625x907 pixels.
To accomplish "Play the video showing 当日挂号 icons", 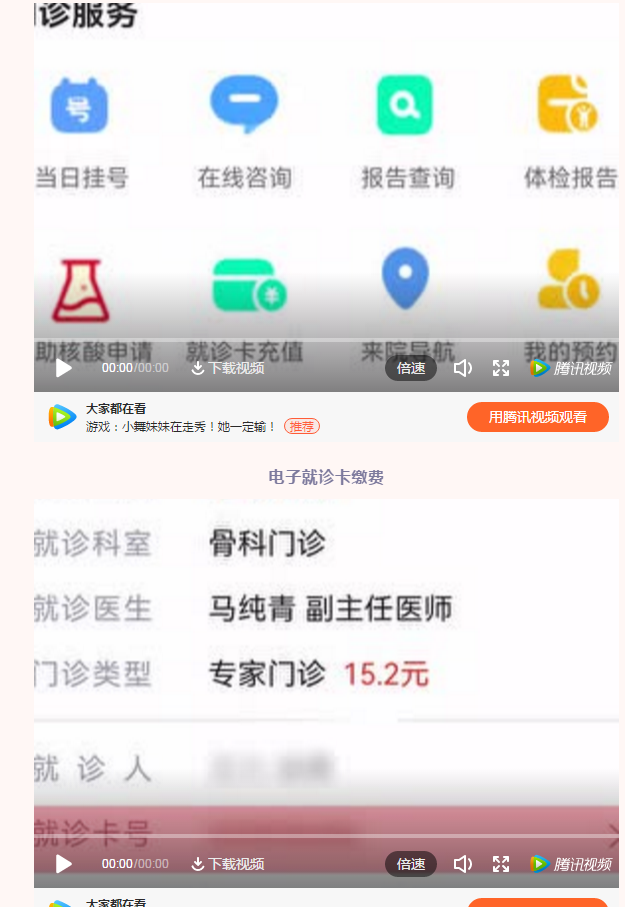I will pos(64,368).
